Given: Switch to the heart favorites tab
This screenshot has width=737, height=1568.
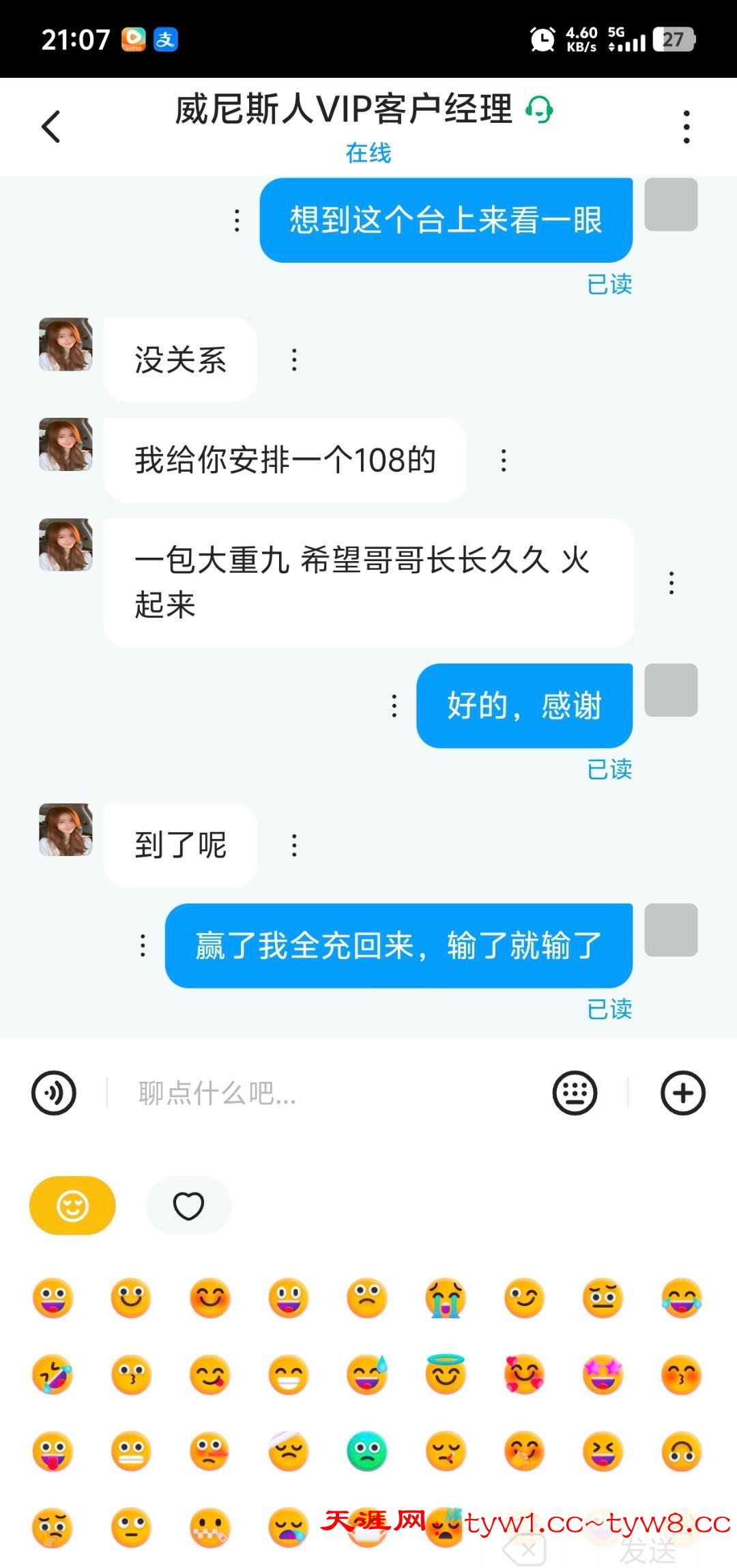Looking at the screenshot, I should [188, 1206].
